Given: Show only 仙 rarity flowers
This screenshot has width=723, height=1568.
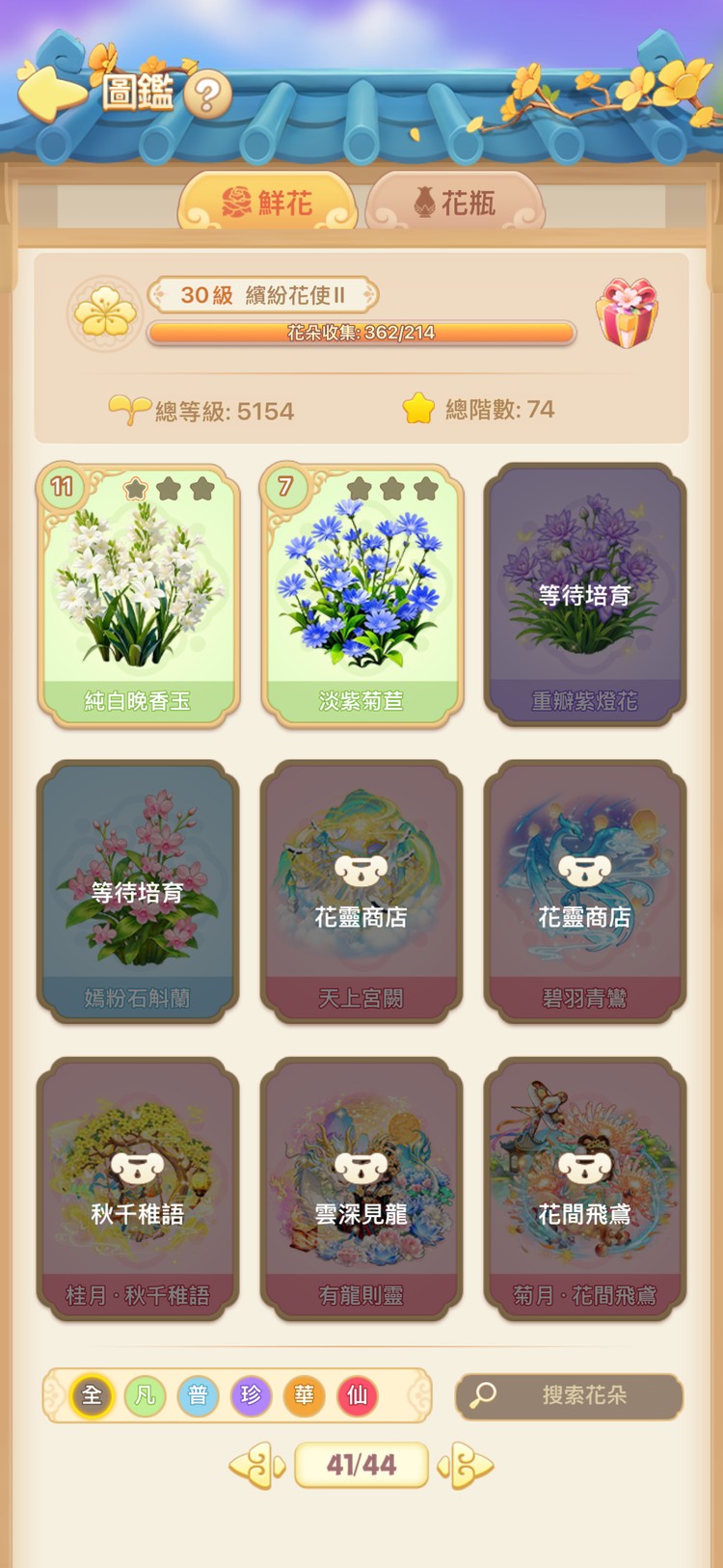Looking at the screenshot, I should 357,1395.
